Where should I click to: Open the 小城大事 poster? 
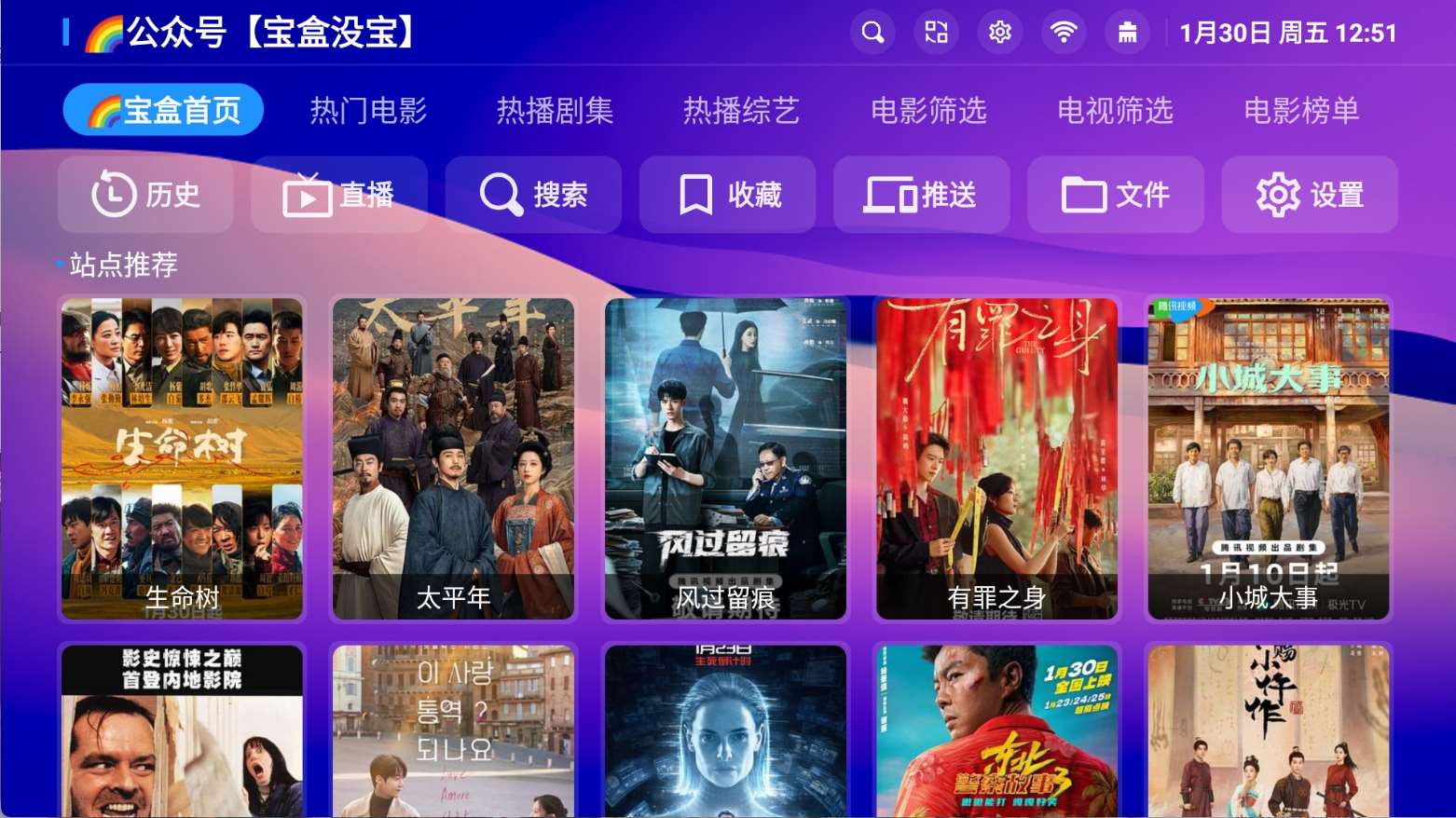[1269, 458]
